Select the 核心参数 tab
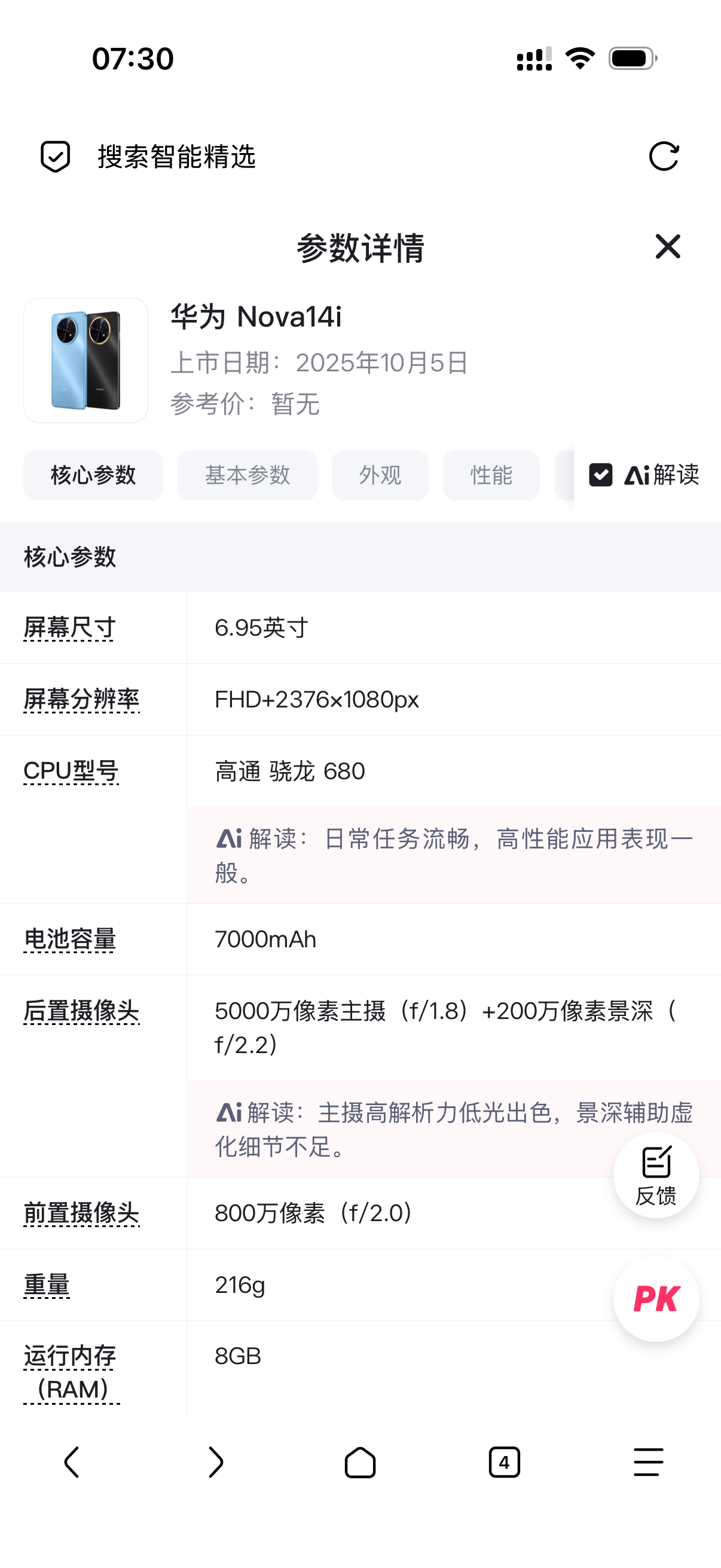Viewport: 721px width, 1568px height. [93, 475]
